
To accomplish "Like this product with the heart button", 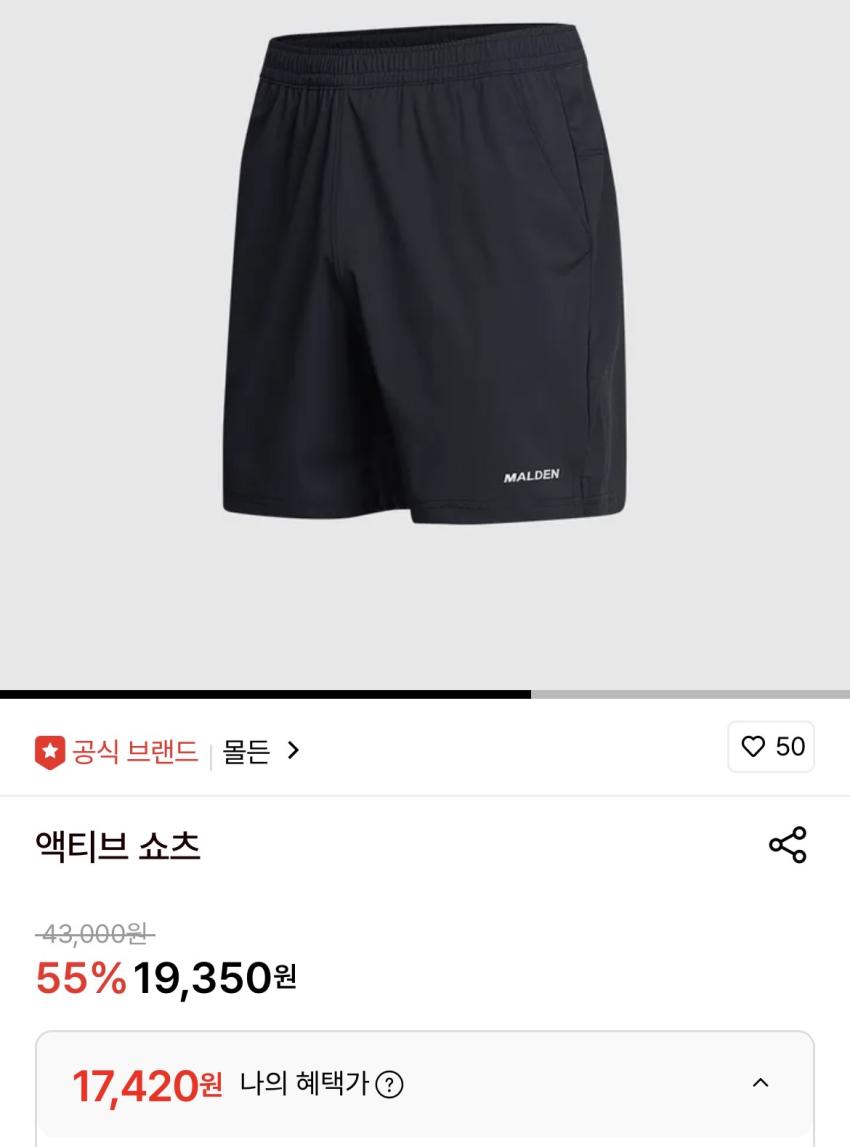I will tap(771, 747).
